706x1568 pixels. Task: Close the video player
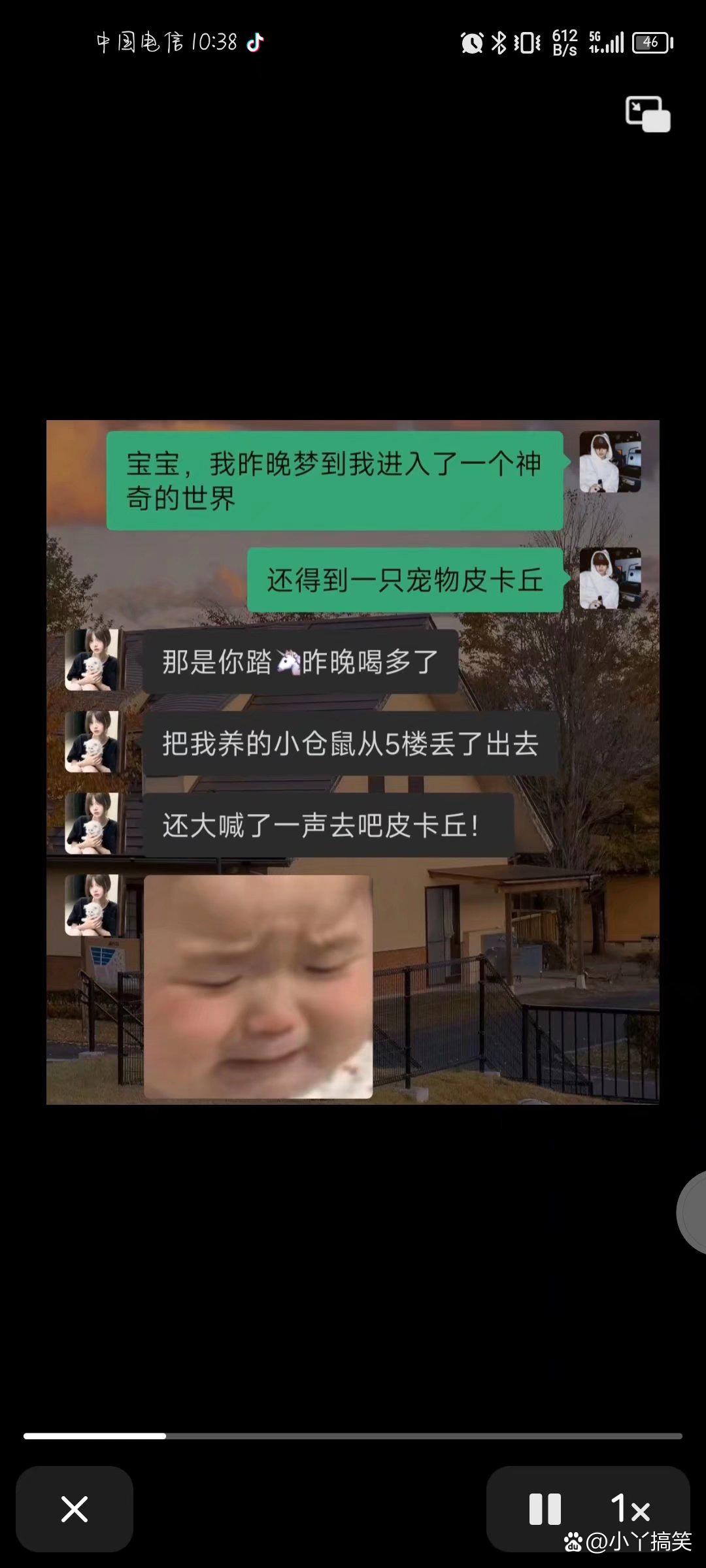click(75, 1509)
